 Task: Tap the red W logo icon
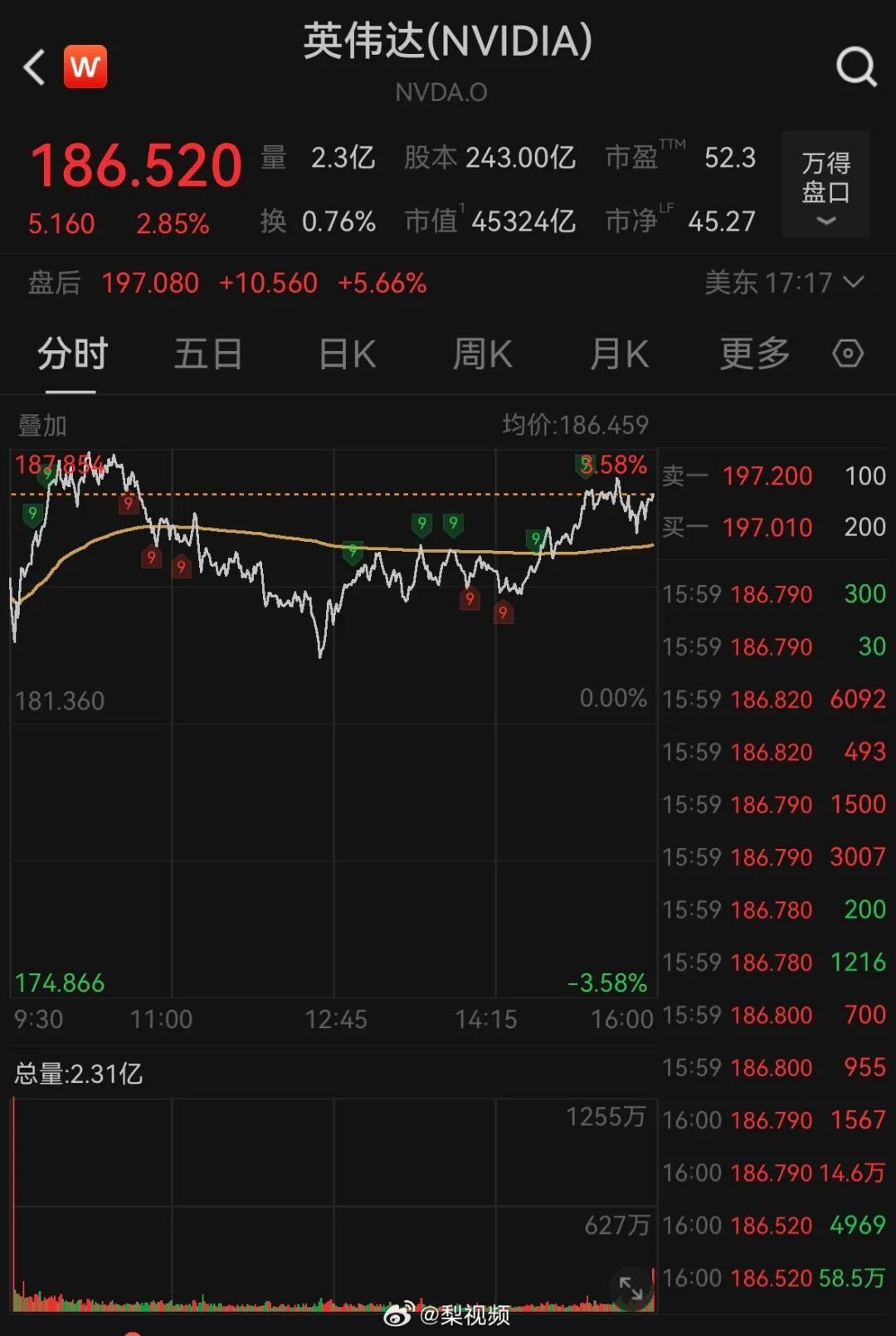[x=85, y=66]
